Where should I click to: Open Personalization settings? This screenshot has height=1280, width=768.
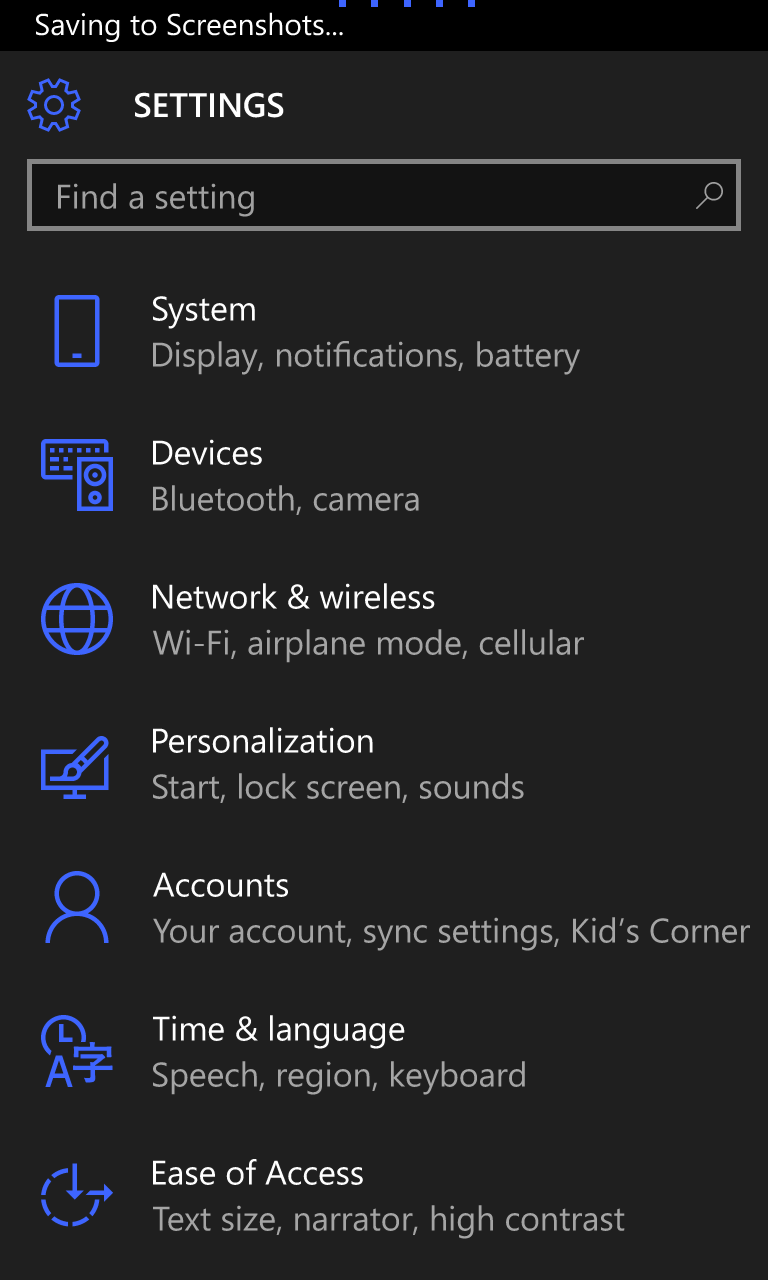[384, 764]
